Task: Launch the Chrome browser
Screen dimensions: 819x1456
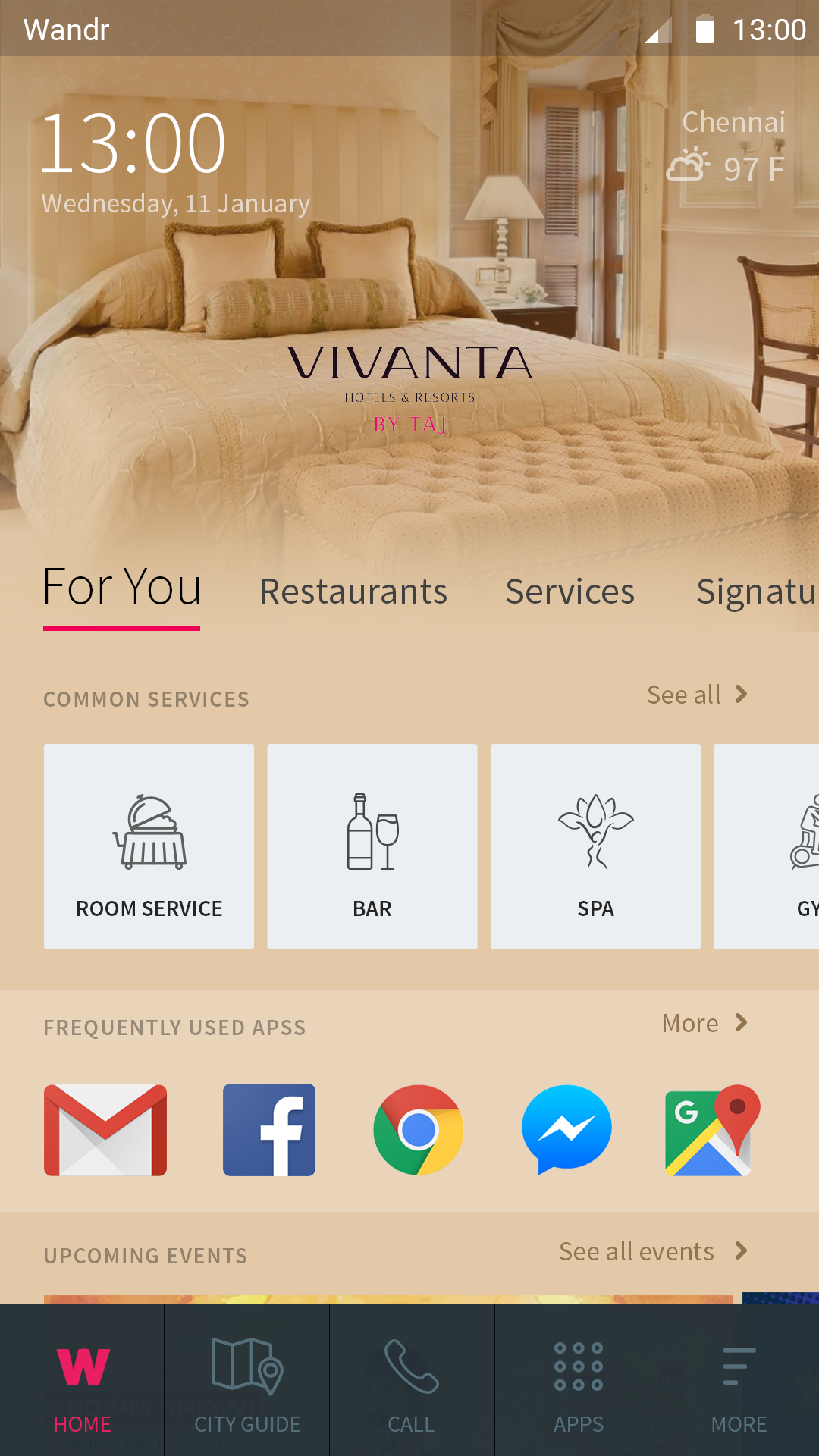Action: pos(418,1130)
